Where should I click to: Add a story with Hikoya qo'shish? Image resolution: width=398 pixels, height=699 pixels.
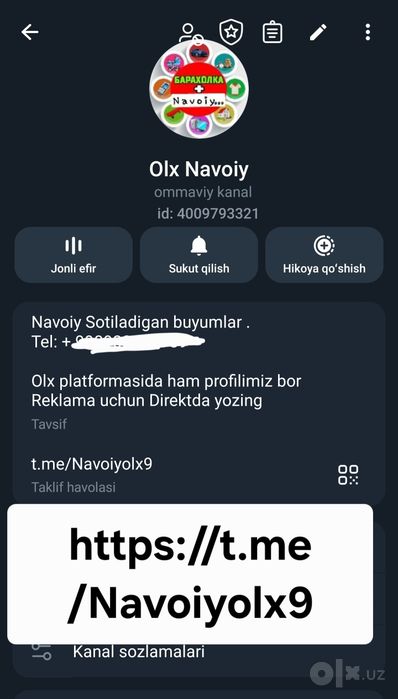(324, 255)
